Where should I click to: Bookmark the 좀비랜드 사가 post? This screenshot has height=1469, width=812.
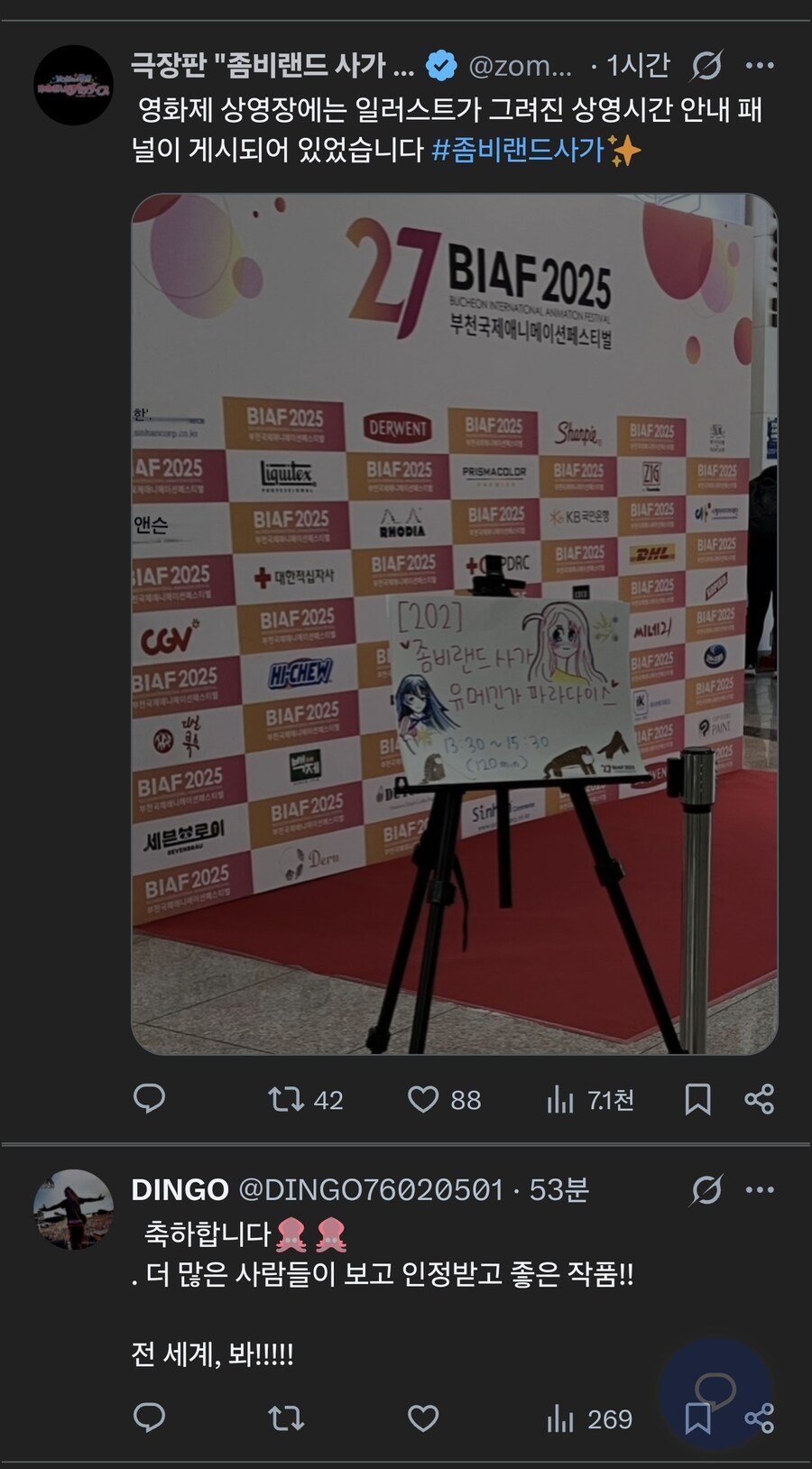[697, 1099]
